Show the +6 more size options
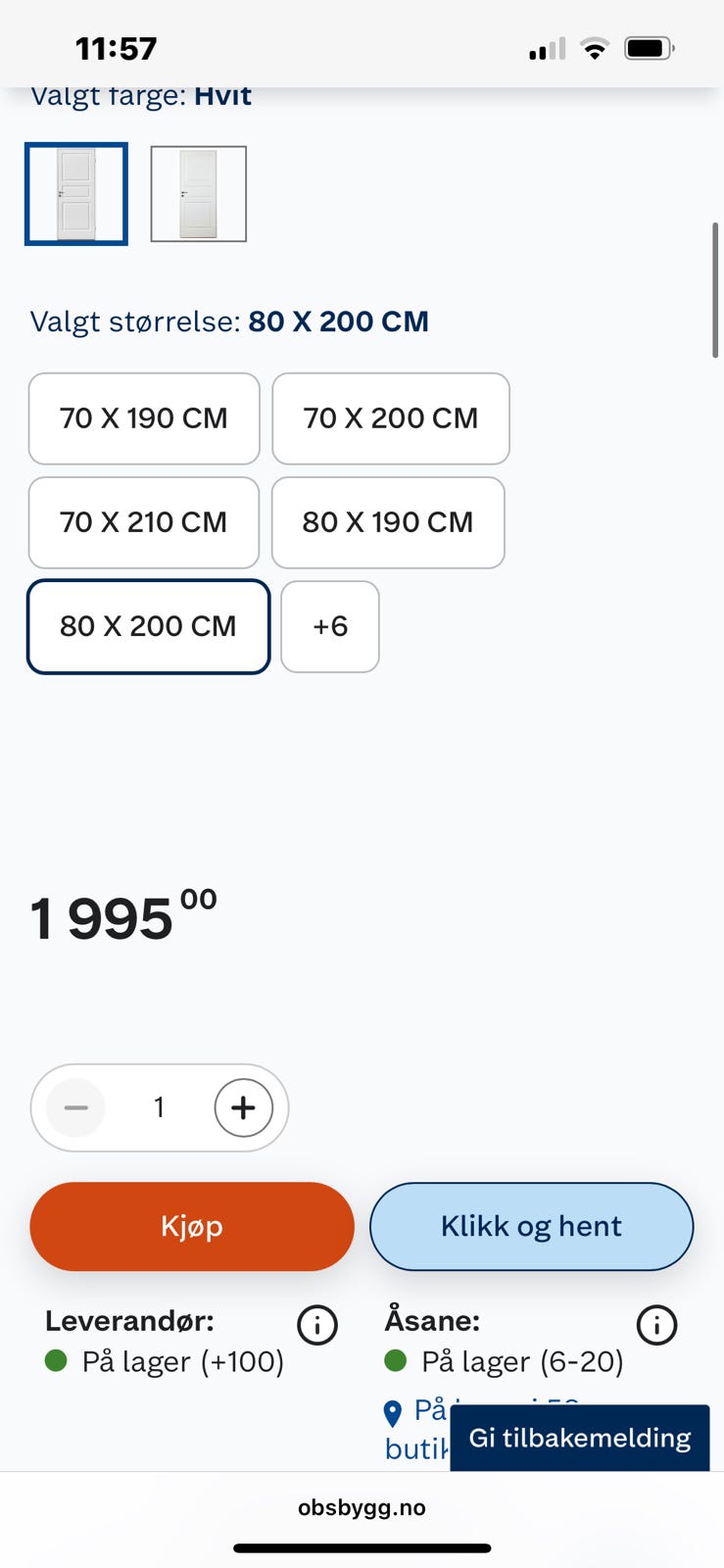 [x=330, y=626]
